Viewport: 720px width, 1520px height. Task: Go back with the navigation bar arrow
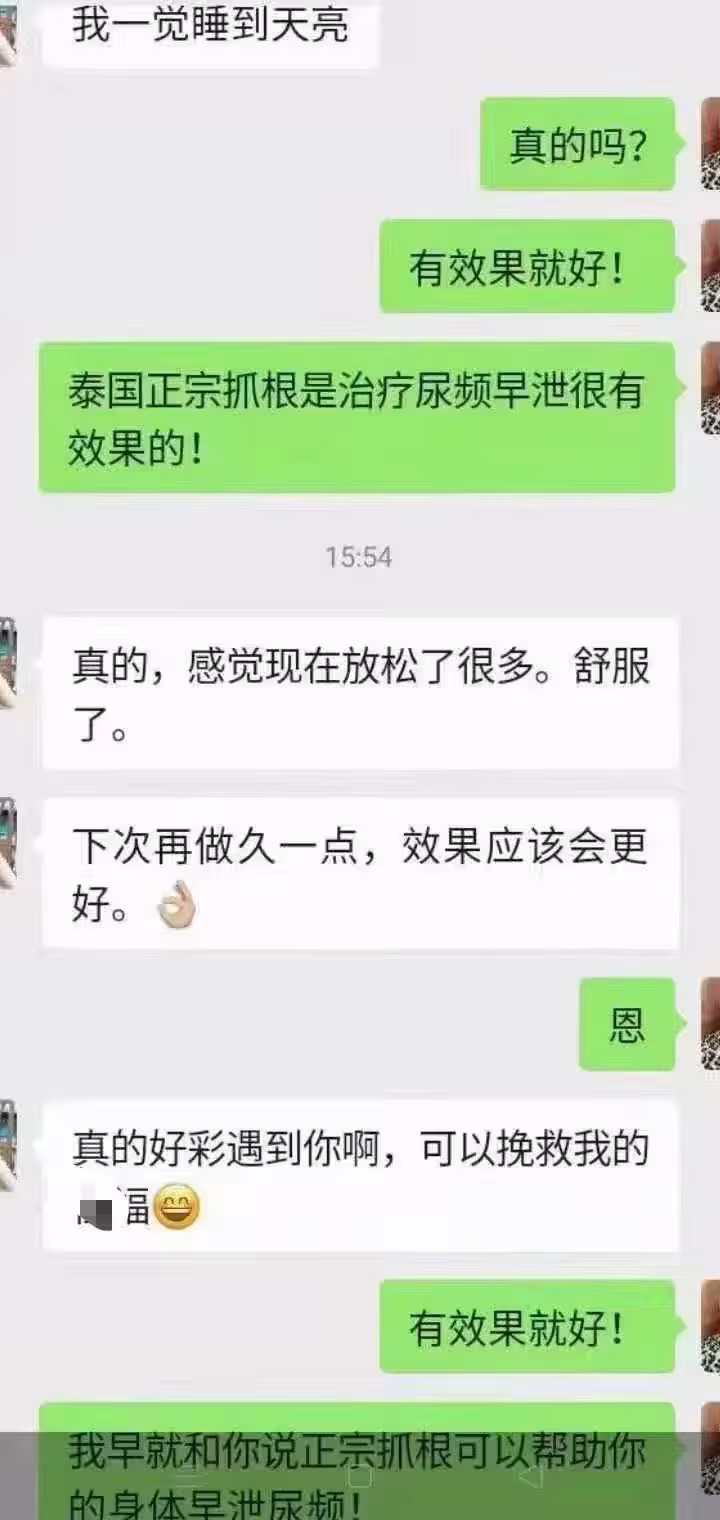click(x=532, y=1475)
